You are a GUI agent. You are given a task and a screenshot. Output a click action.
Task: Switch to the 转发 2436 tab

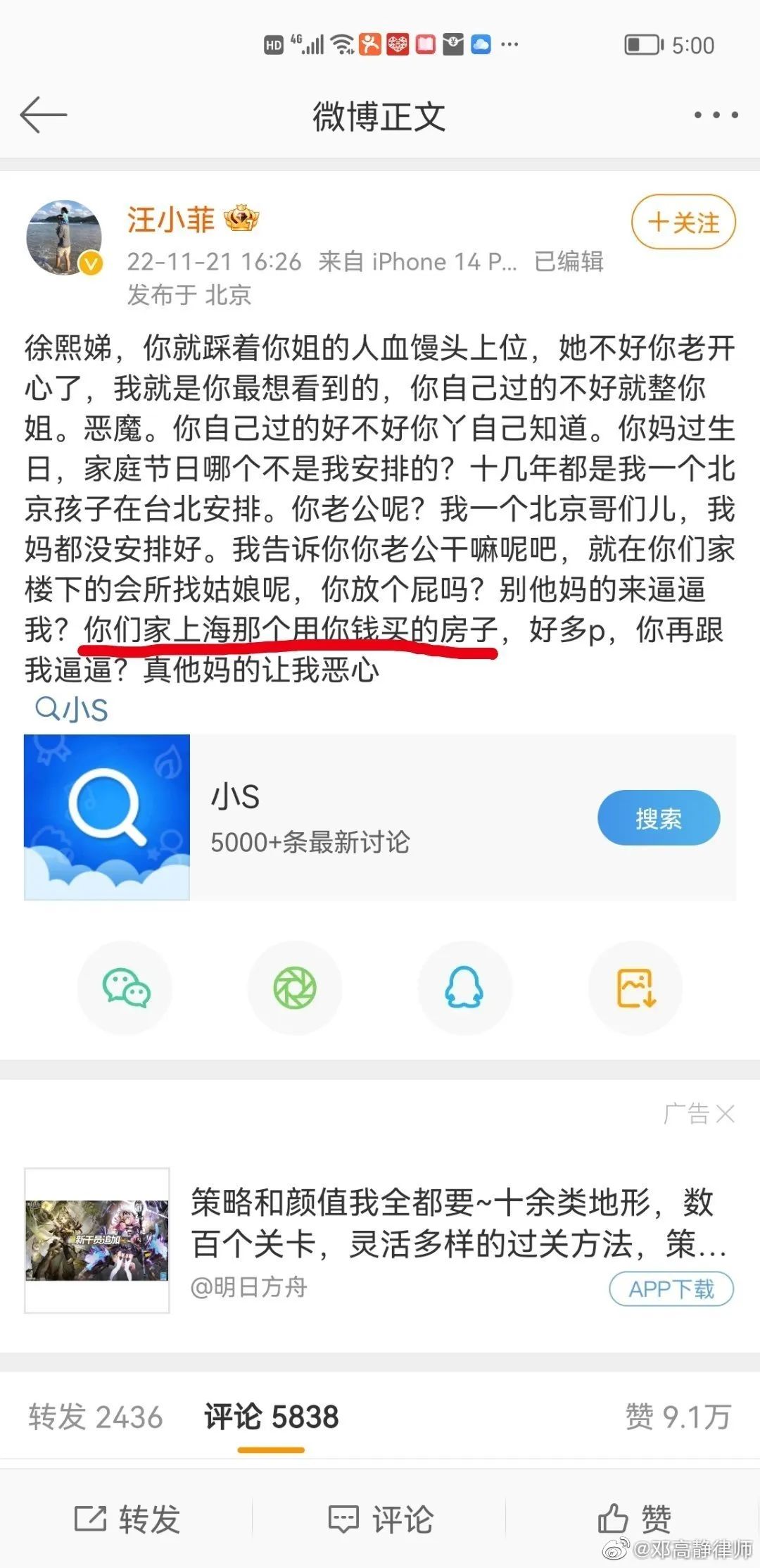(x=96, y=1417)
